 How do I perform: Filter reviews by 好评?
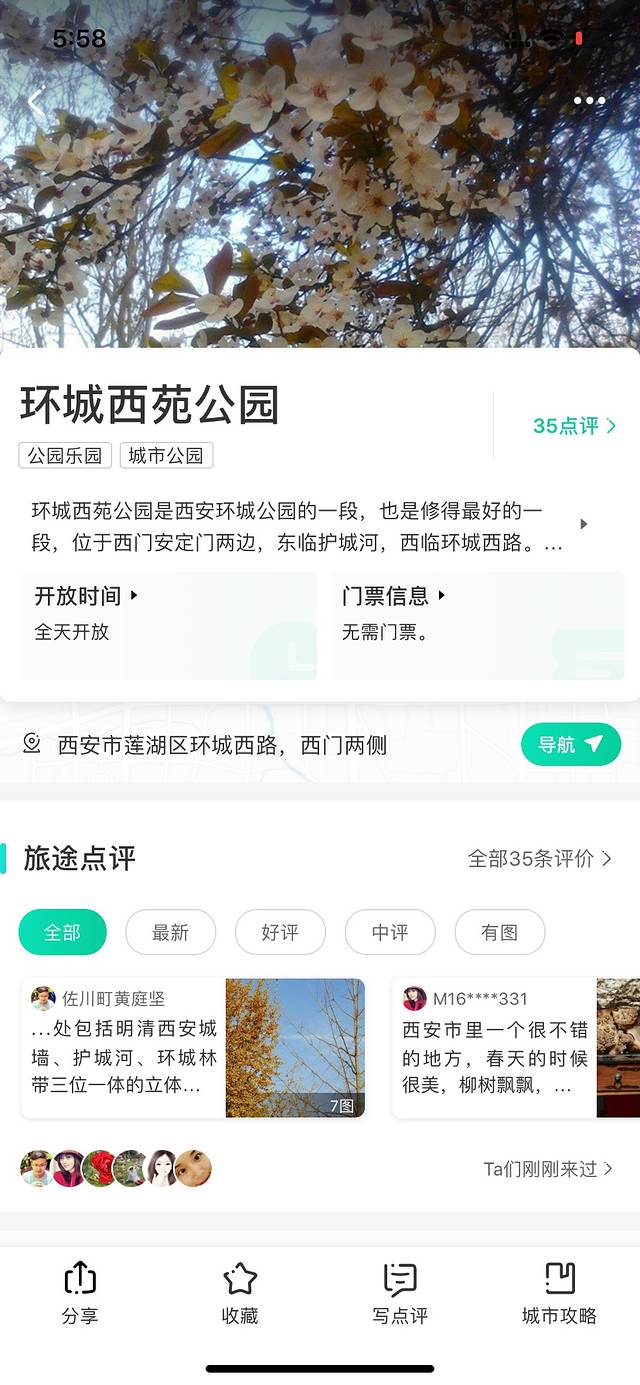coord(280,932)
